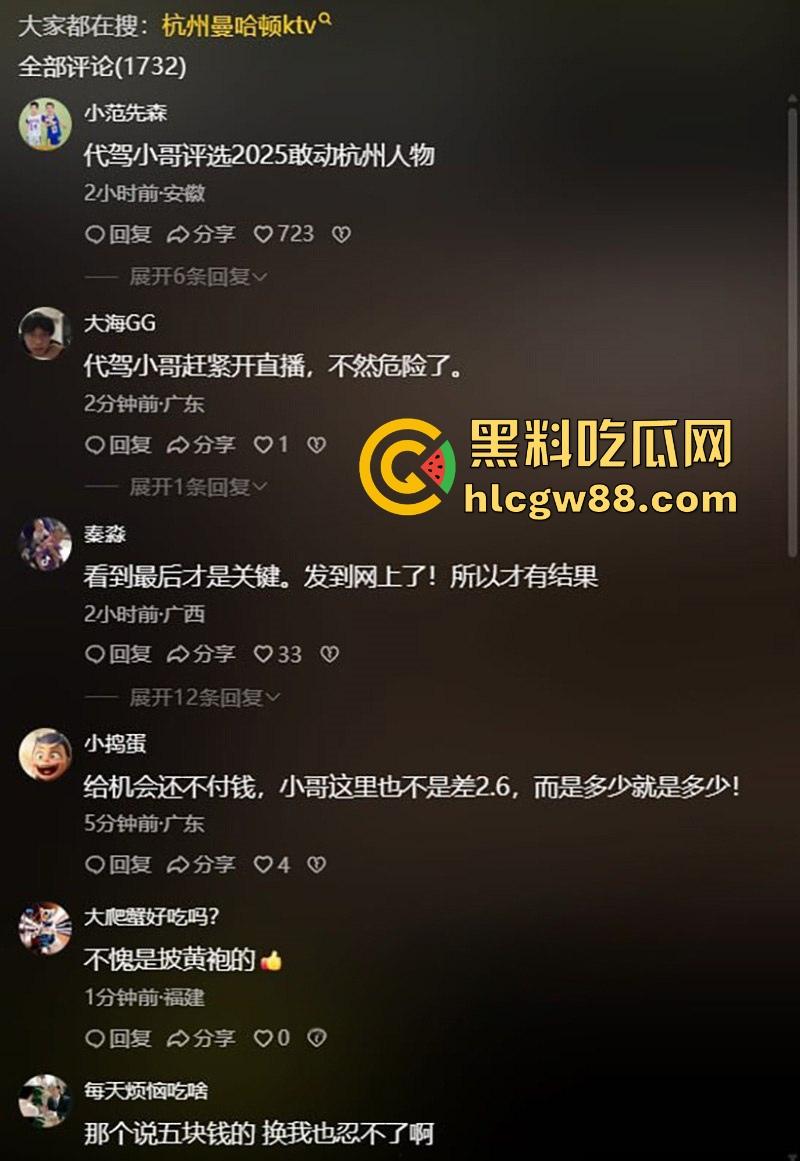
Task: Click the reply bubble icon on 大爬蟹好吃吗's comment
Action: pos(98,1039)
